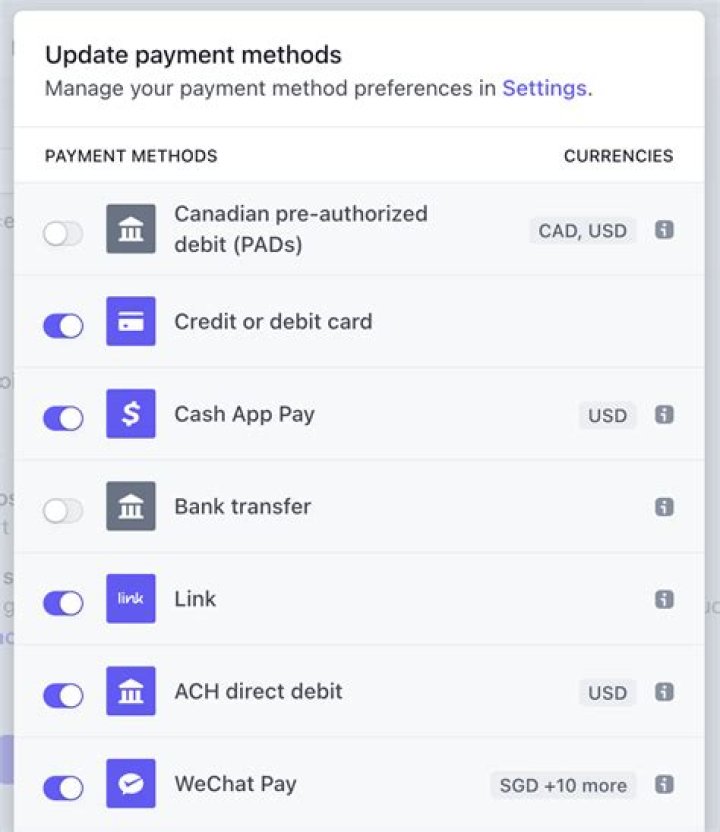Tap the info icon for Link
The image size is (720, 832).
664,599
